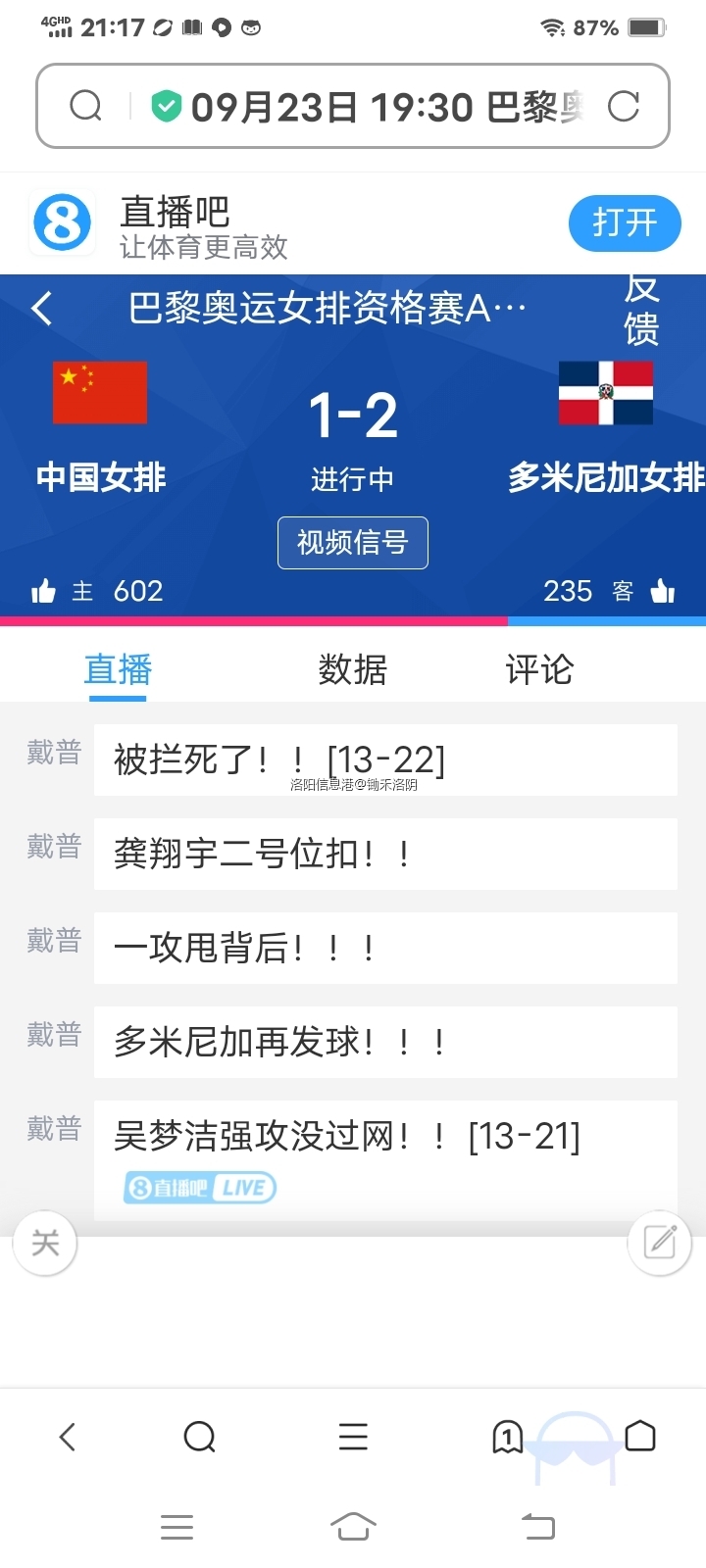This screenshot has height=1568, width=706.
Task: Open the browser menu icon
Action: click(352, 1437)
